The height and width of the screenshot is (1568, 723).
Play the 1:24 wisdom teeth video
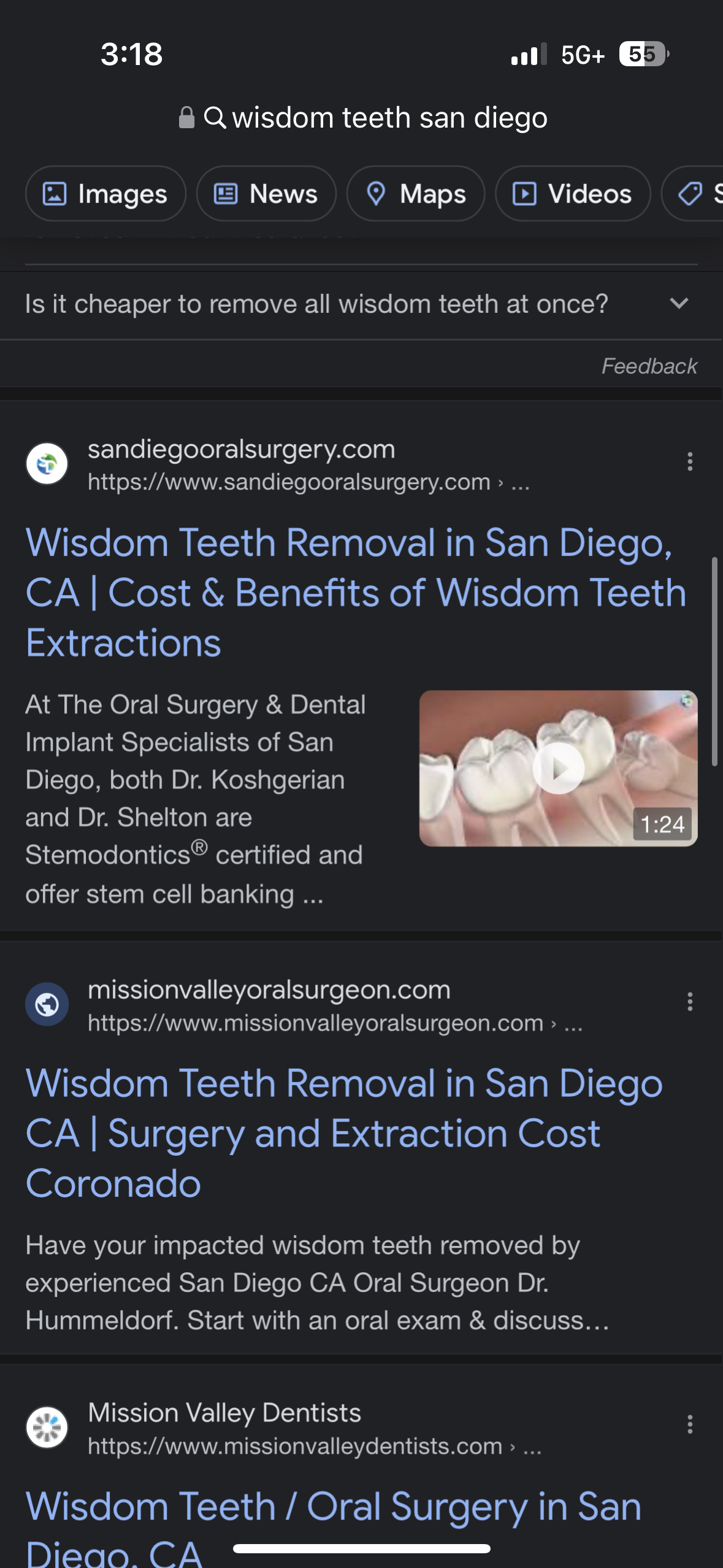[x=558, y=768]
